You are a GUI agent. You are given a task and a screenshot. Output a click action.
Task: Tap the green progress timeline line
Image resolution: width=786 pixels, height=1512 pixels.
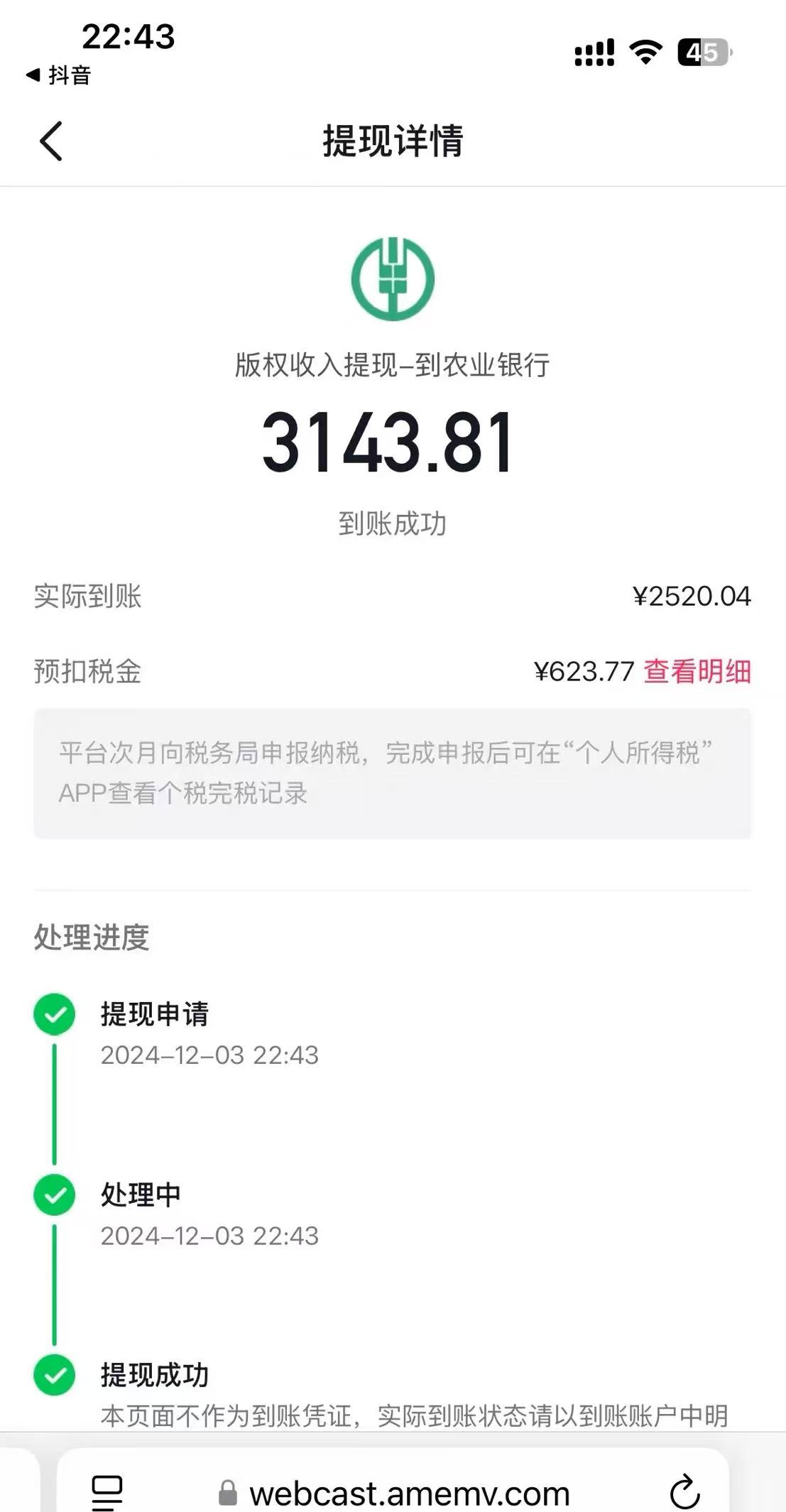tap(54, 1104)
